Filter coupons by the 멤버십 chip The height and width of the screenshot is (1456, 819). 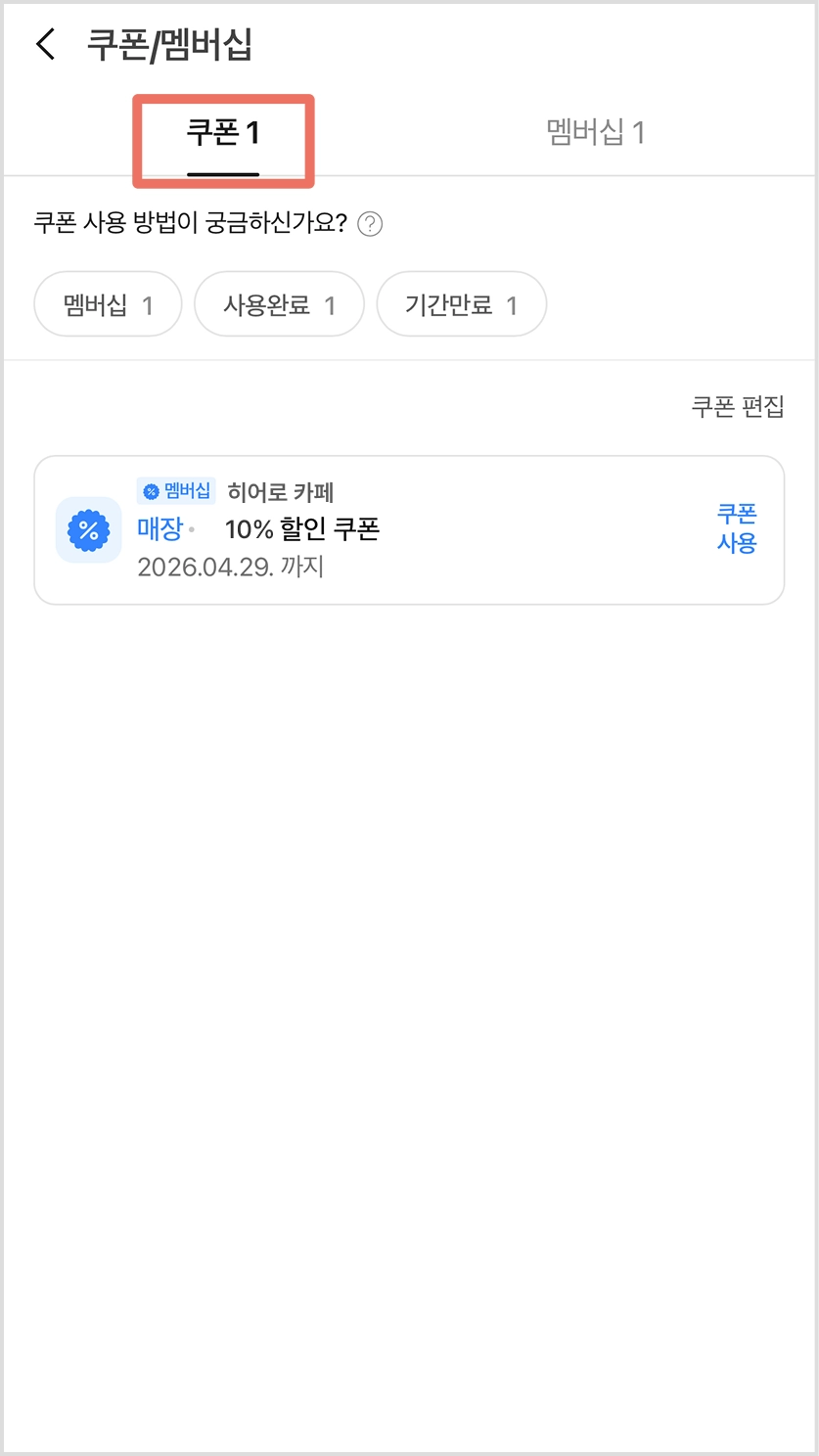pos(108,304)
